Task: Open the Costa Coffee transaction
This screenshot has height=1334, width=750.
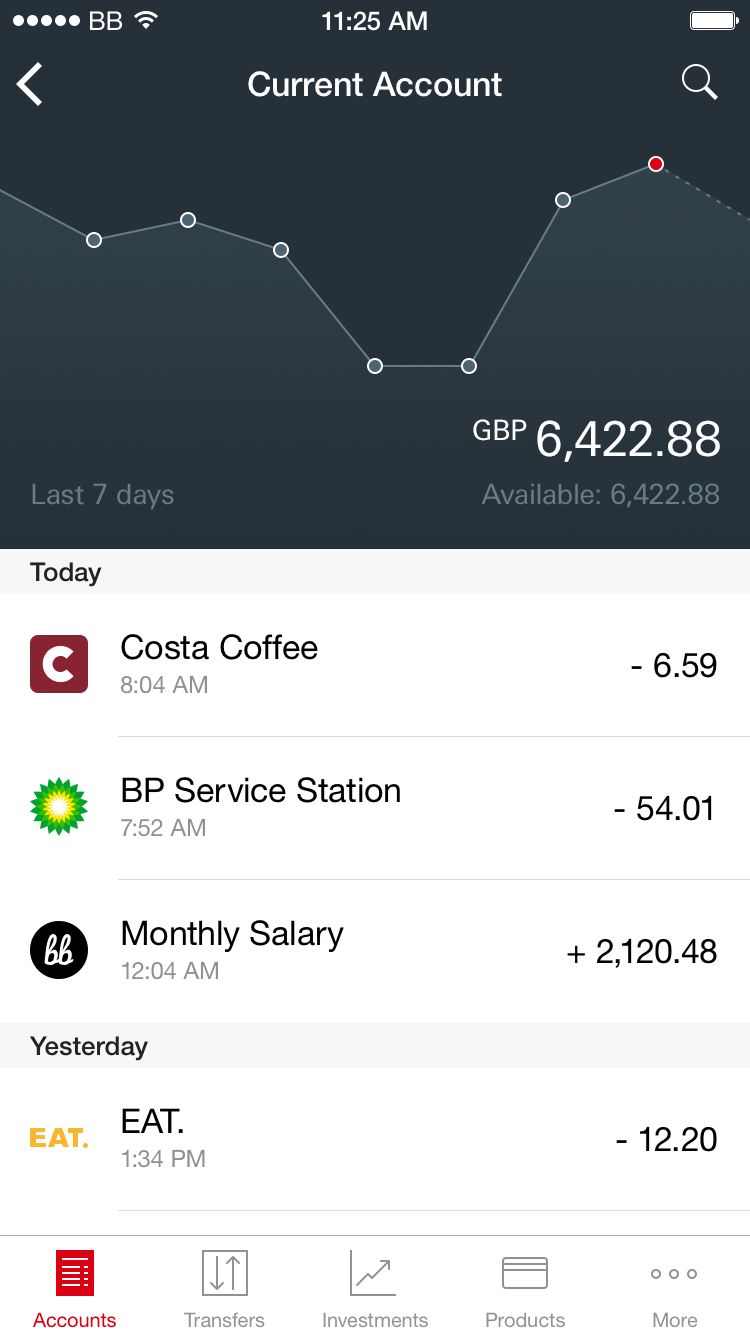Action: click(375, 665)
